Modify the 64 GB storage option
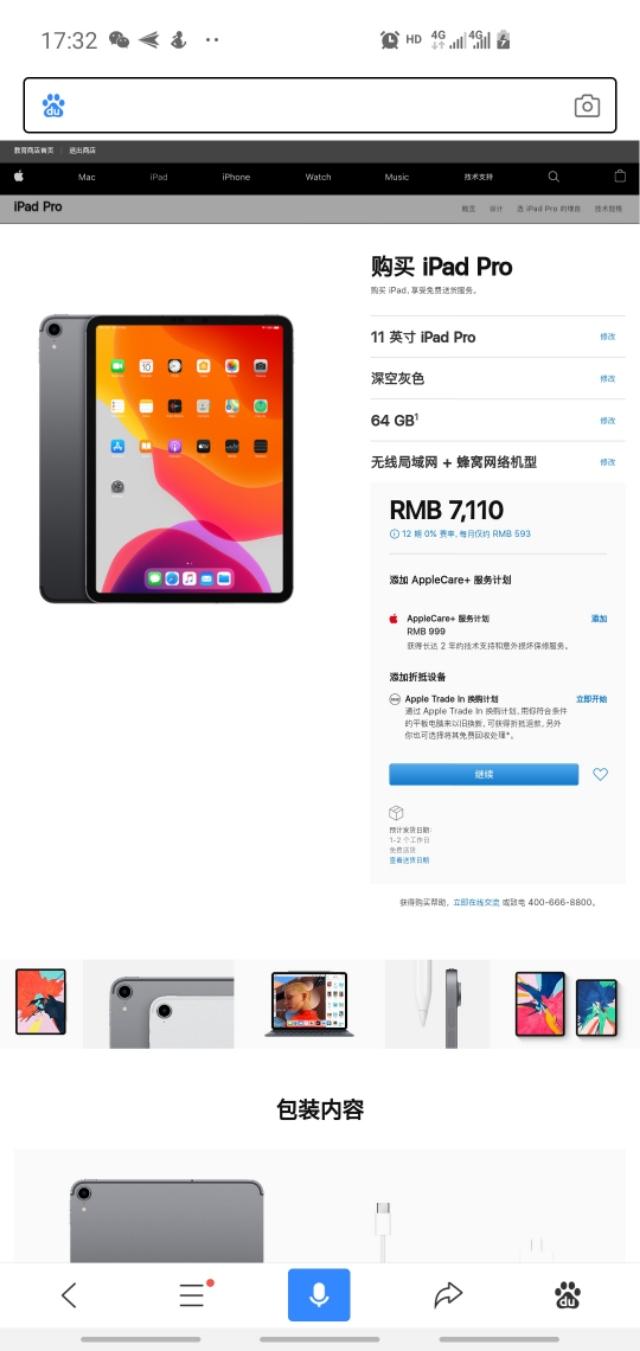The width and height of the screenshot is (640, 1351). [x=607, y=421]
